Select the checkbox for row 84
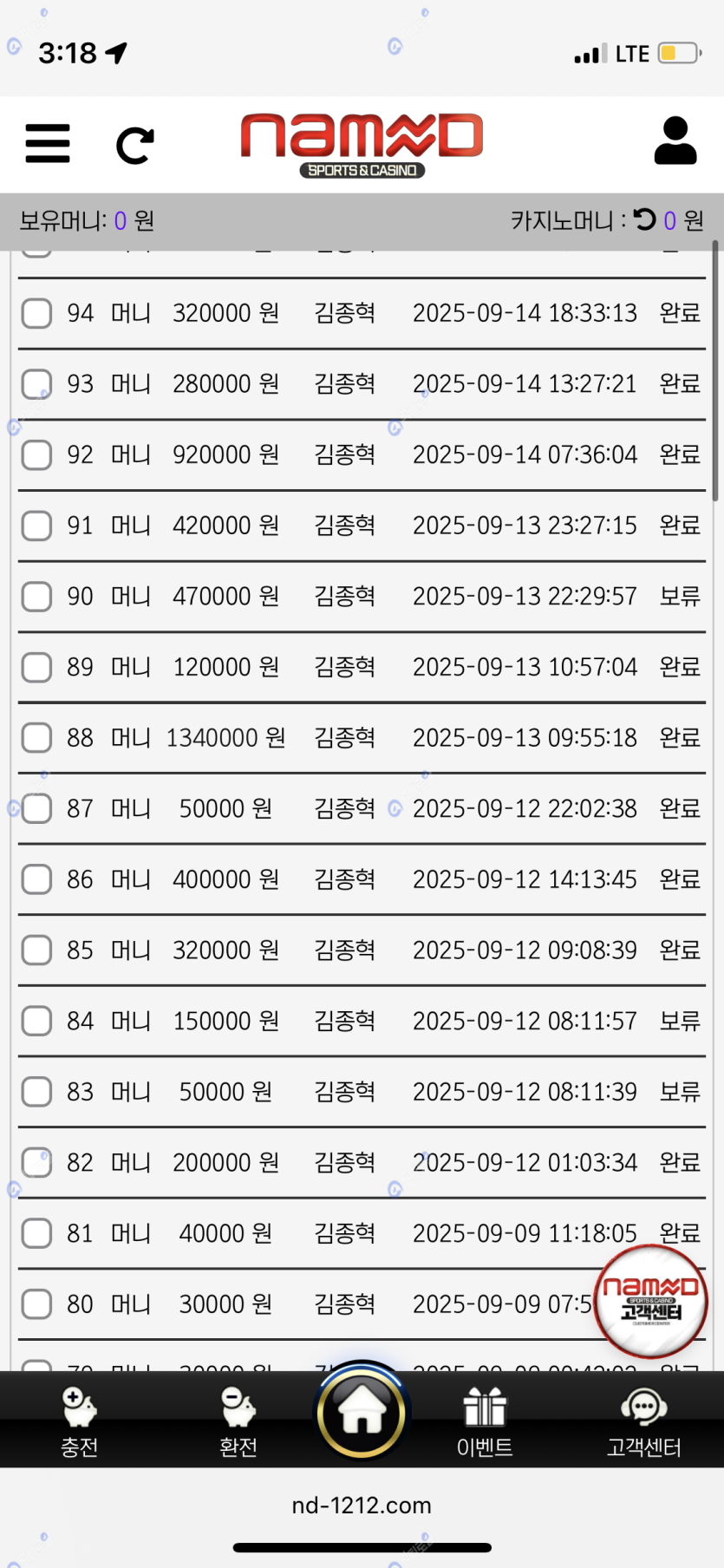 coord(36,1021)
